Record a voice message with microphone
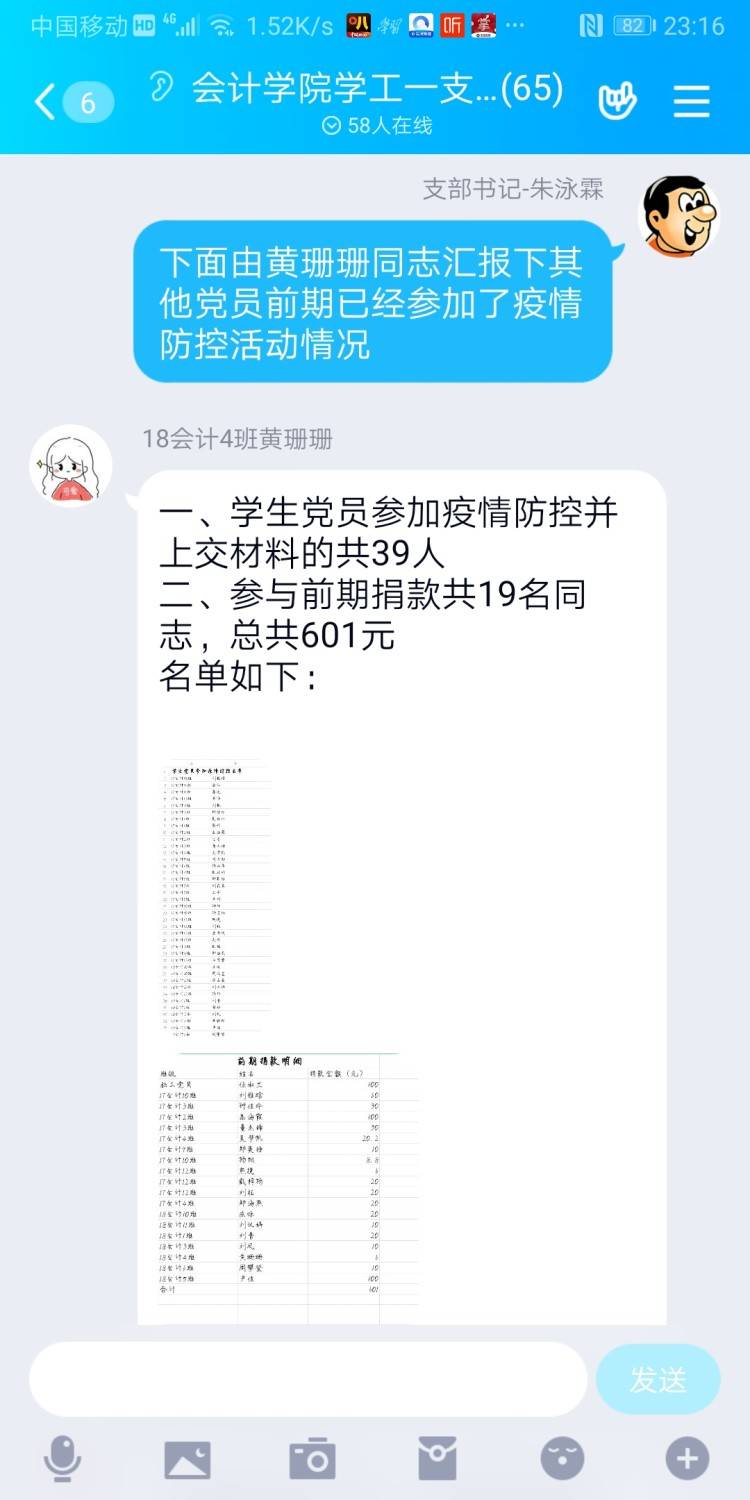The width and height of the screenshot is (750, 1500). click(x=62, y=1459)
